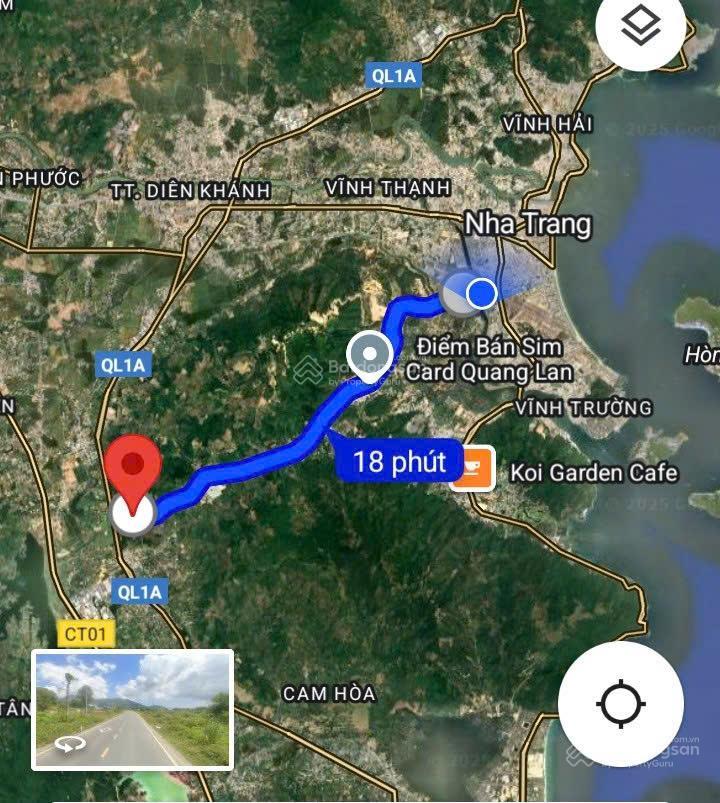Open the Street View preview thumbnail
Viewport: 720px width, 803px height.
point(133,709)
